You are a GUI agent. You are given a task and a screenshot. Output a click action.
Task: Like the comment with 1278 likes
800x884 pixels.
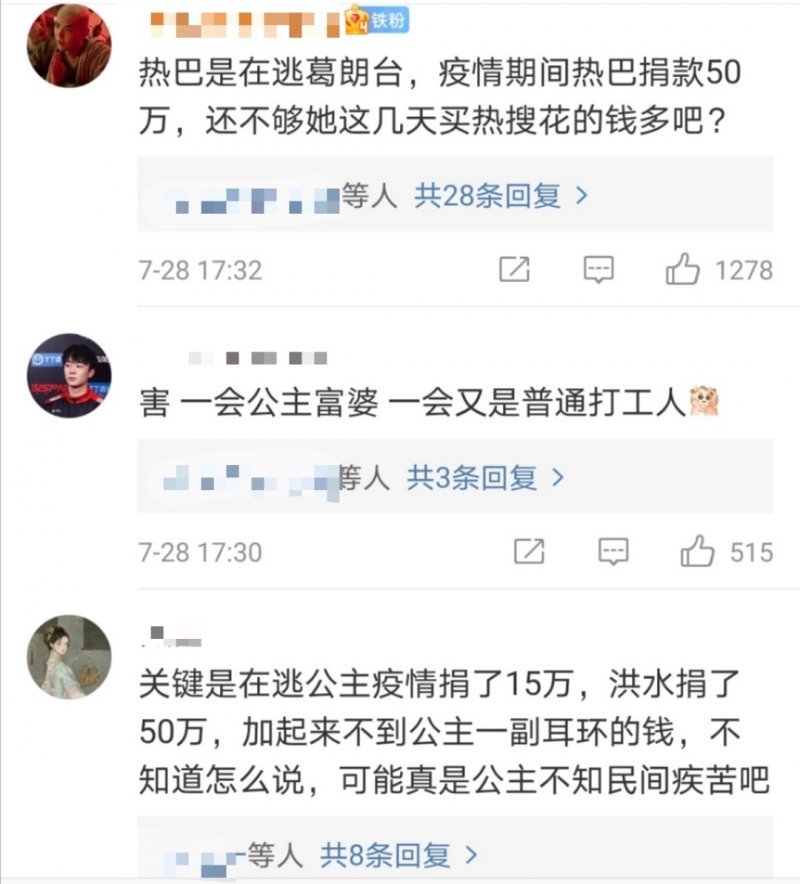pyautogui.click(x=682, y=269)
